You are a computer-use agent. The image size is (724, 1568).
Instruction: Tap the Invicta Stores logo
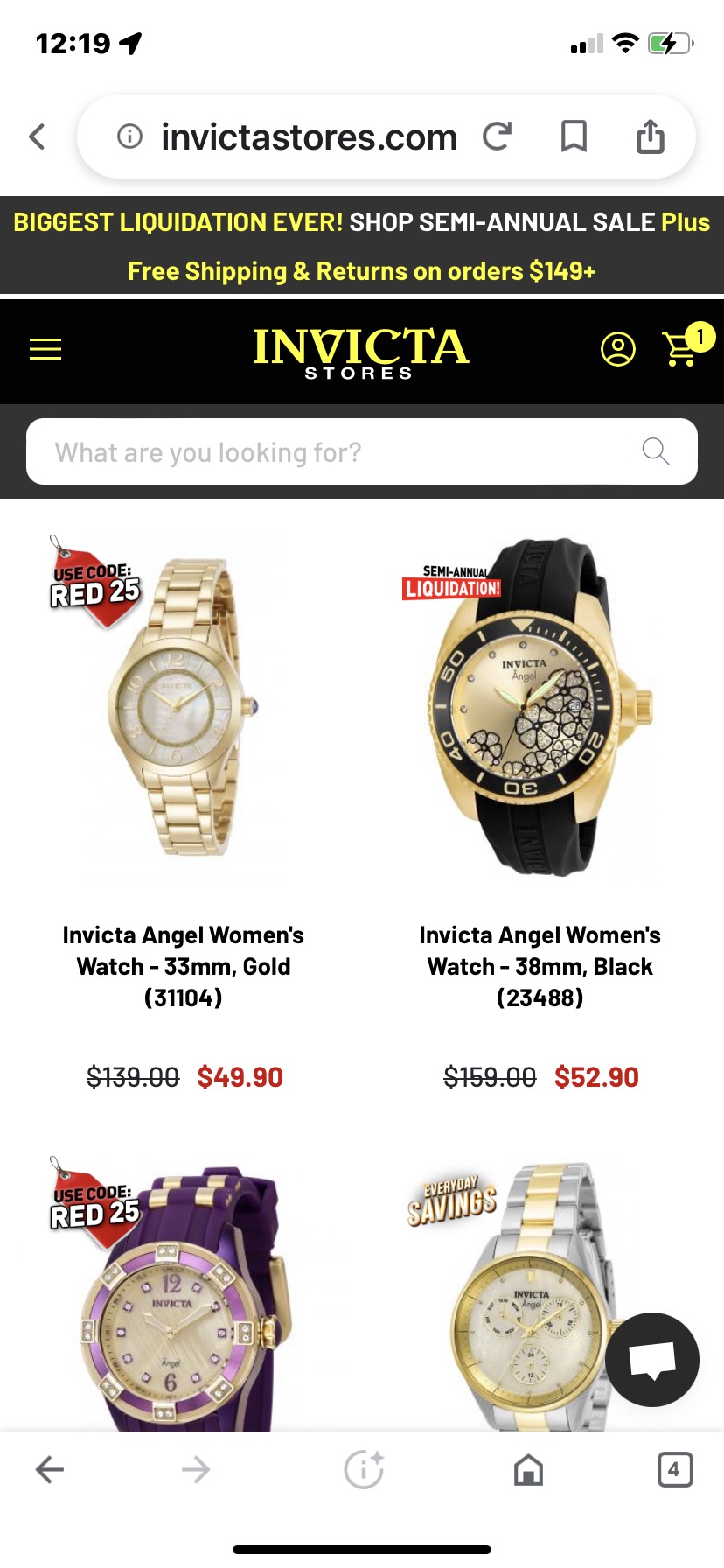tap(360, 352)
